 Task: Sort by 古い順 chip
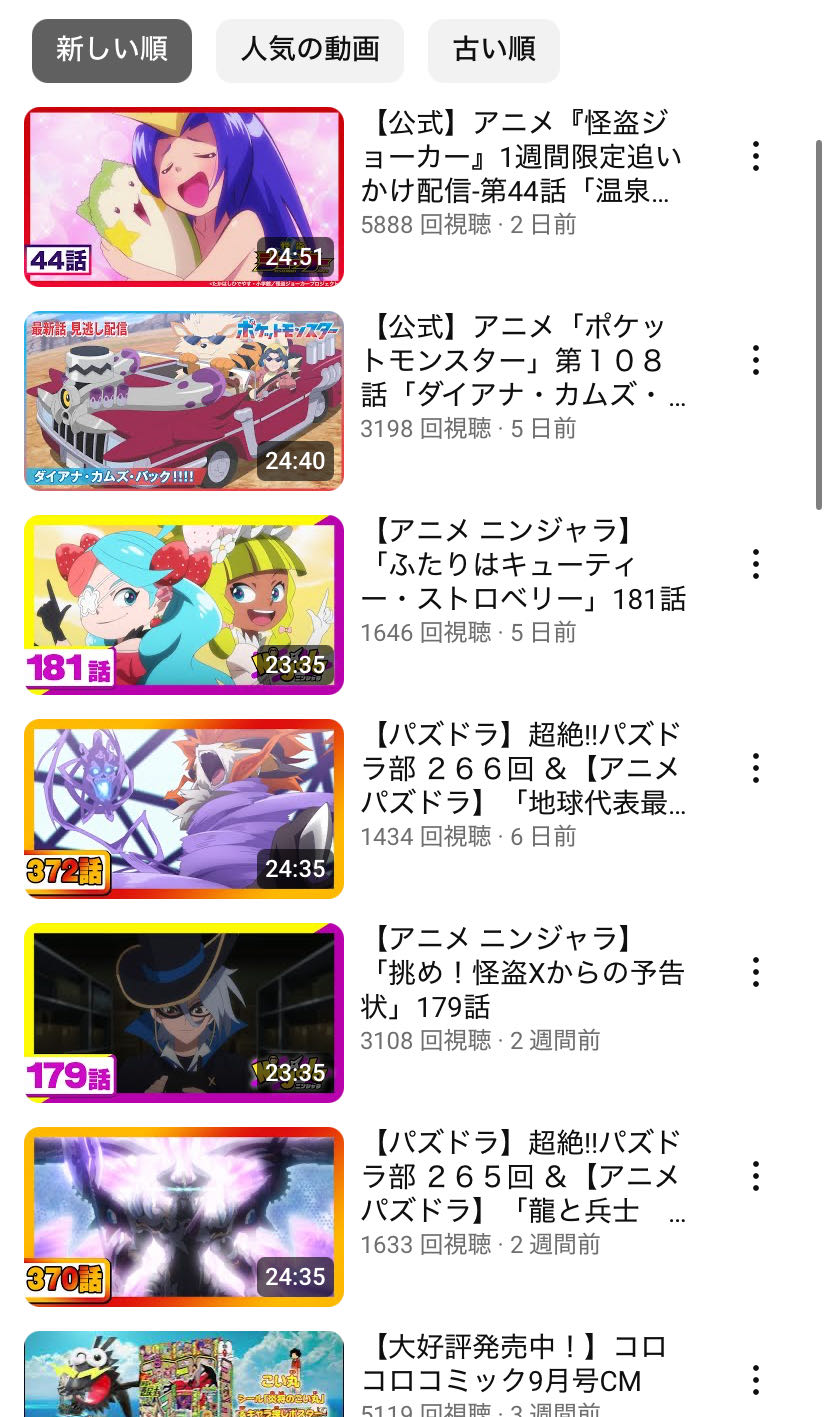(x=494, y=50)
